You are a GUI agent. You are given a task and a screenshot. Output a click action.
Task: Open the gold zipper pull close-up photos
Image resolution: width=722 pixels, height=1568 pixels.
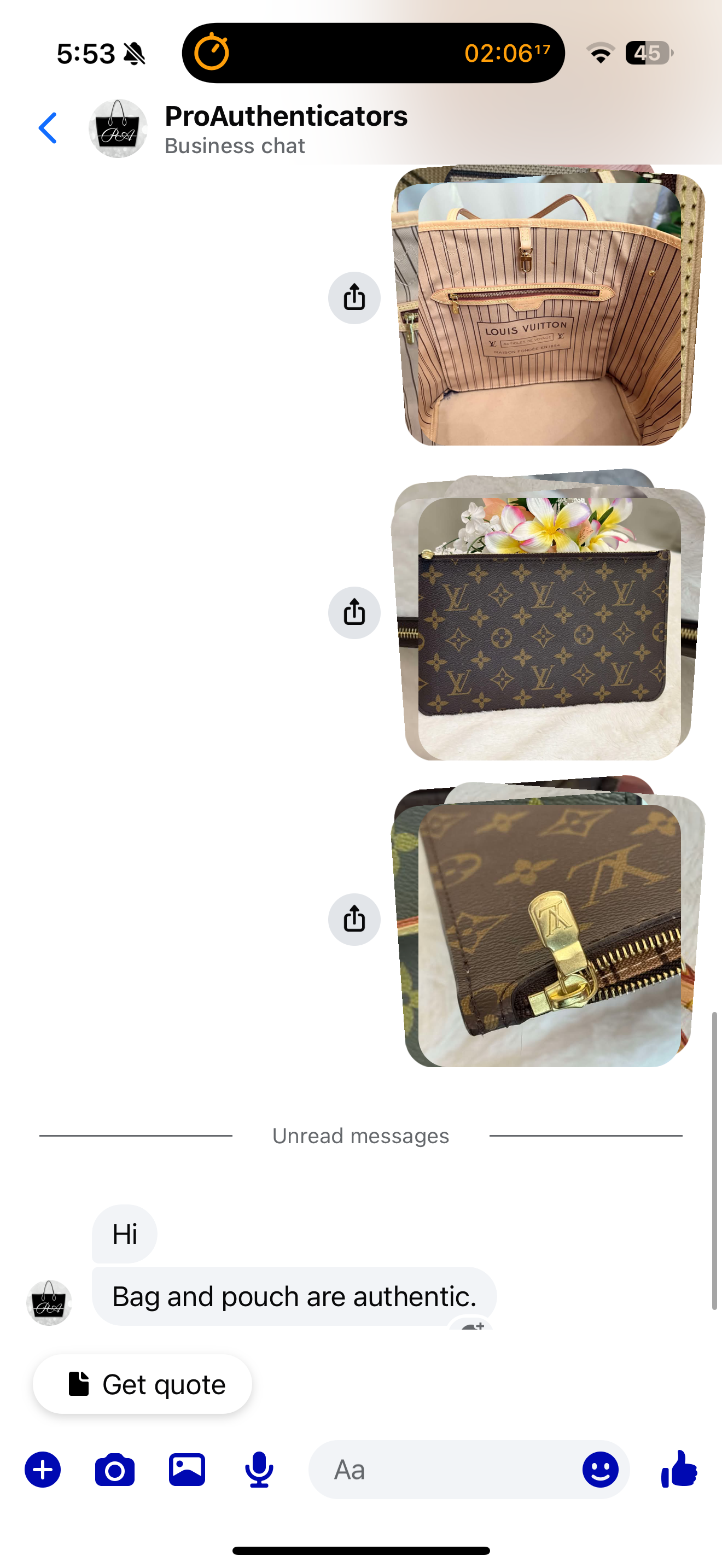click(x=548, y=934)
